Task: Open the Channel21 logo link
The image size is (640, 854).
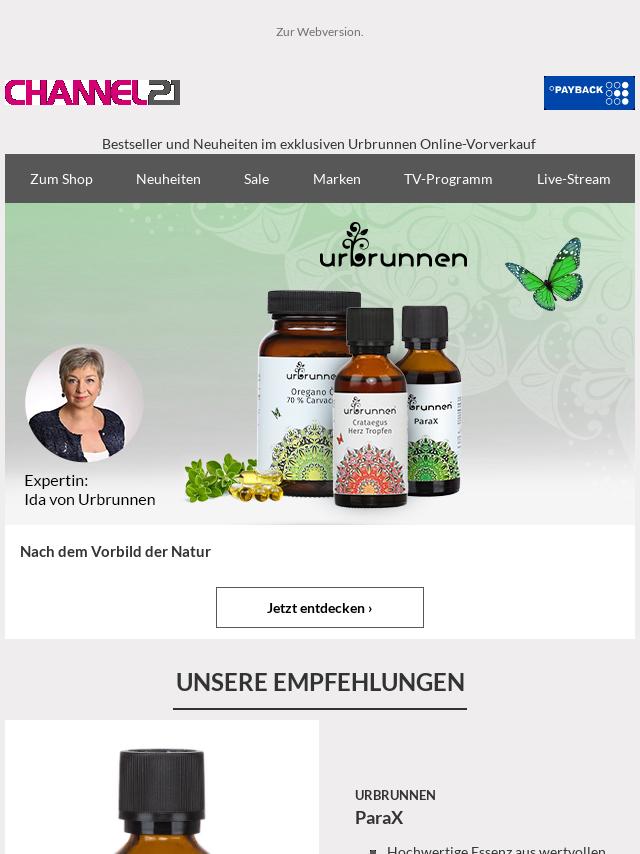Action: (x=92, y=93)
